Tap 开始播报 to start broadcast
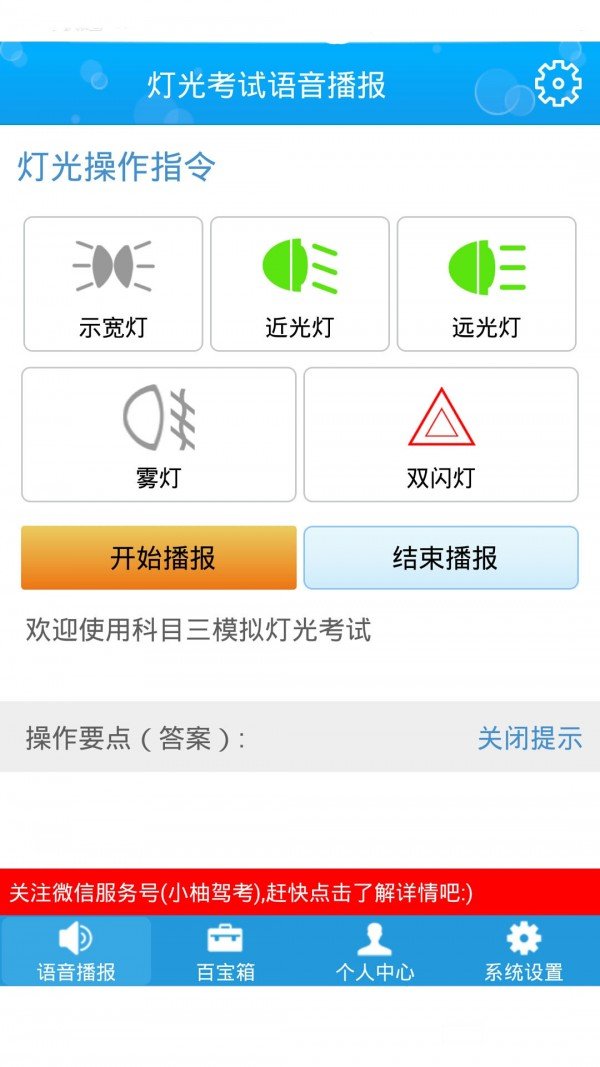The width and height of the screenshot is (600, 1067). pyautogui.click(x=159, y=557)
